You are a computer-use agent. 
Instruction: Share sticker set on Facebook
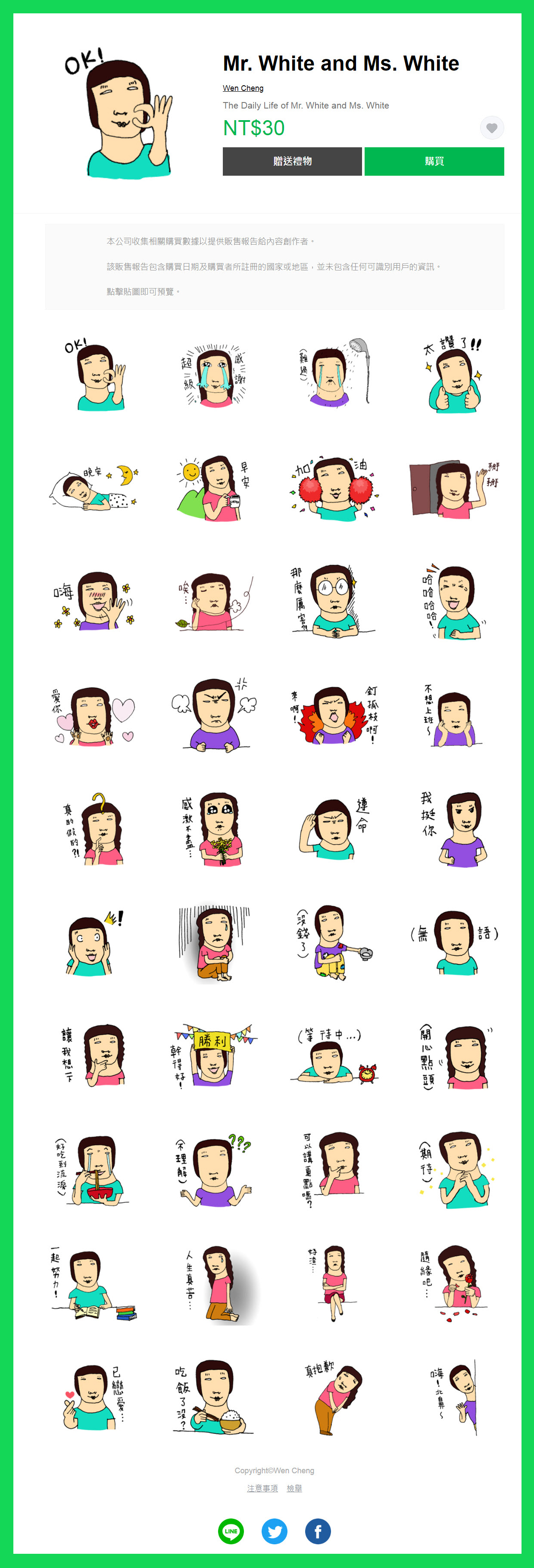coord(318,1531)
